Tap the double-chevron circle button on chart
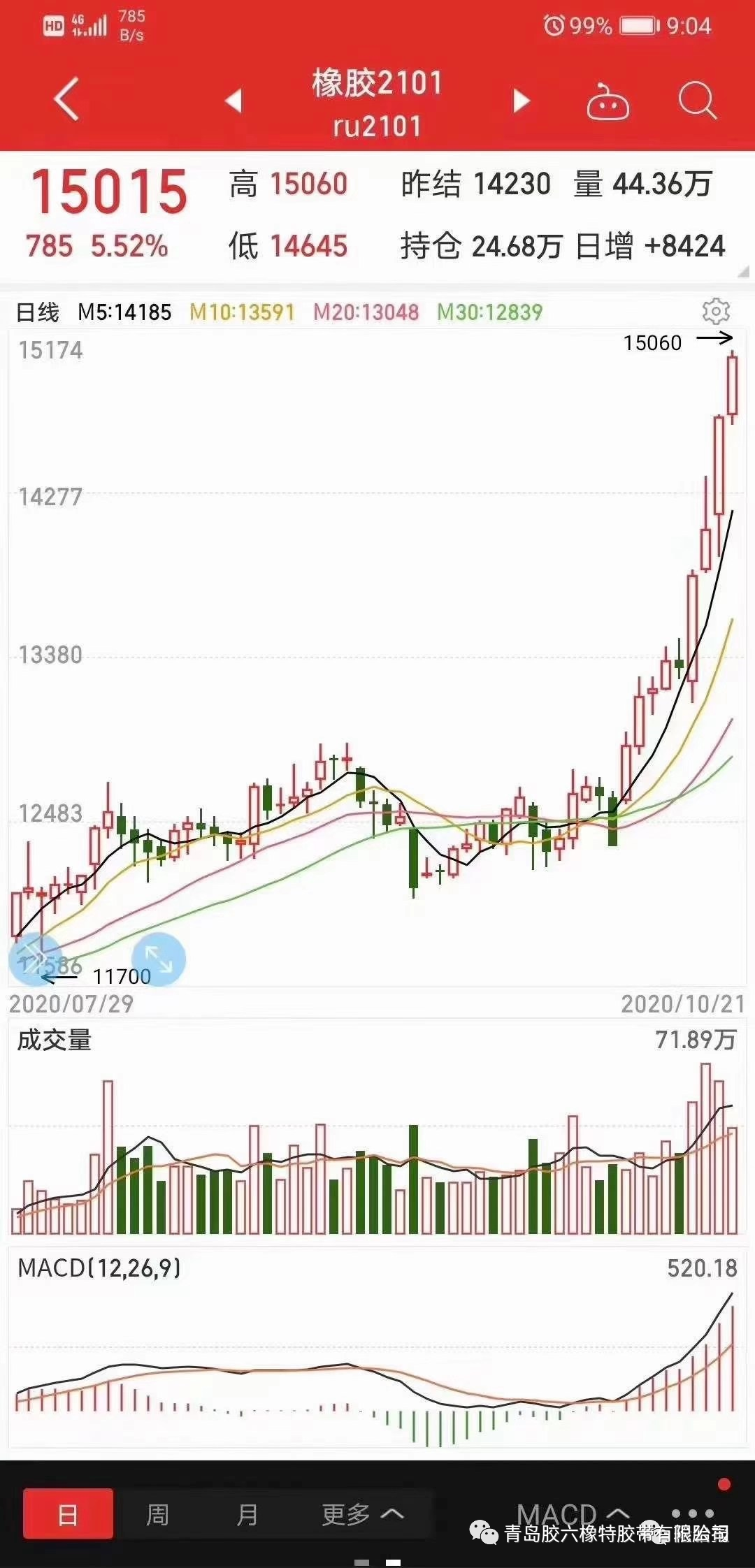The width and height of the screenshot is (755, 1568). pos(34,959)
